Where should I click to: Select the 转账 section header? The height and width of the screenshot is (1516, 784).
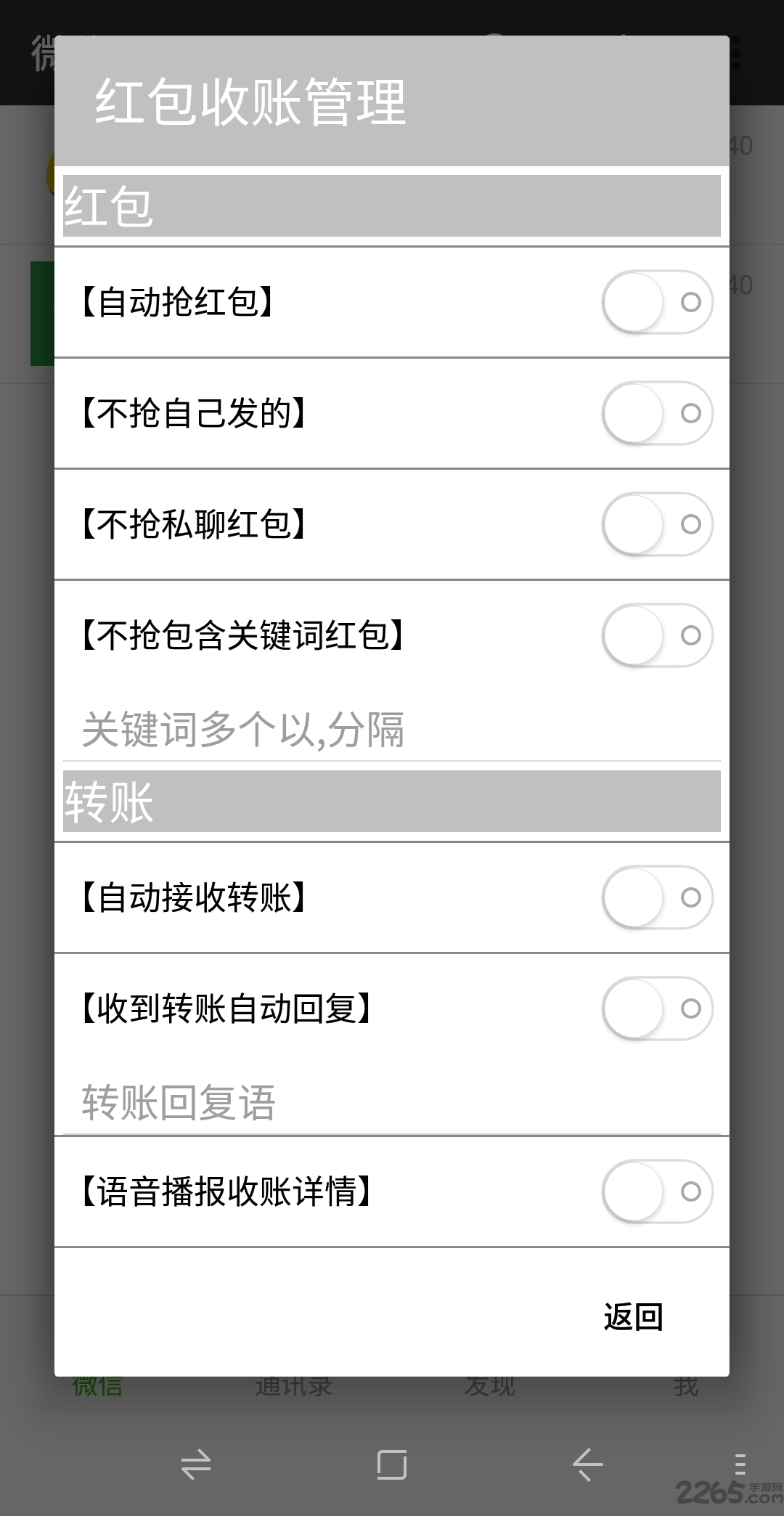pos(109,802)
